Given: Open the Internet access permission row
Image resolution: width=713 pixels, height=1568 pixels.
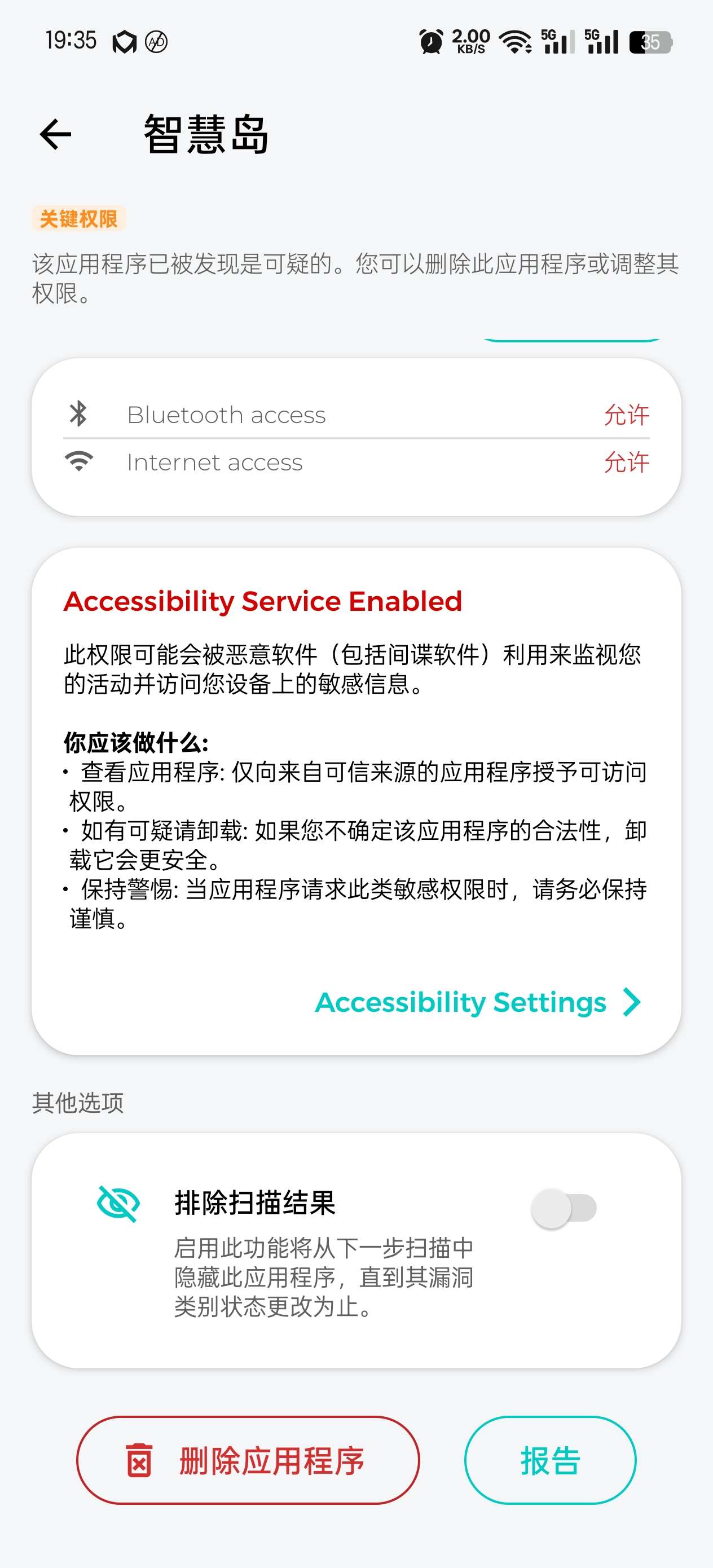Looking at the screenshot, I should pos(356,463).
